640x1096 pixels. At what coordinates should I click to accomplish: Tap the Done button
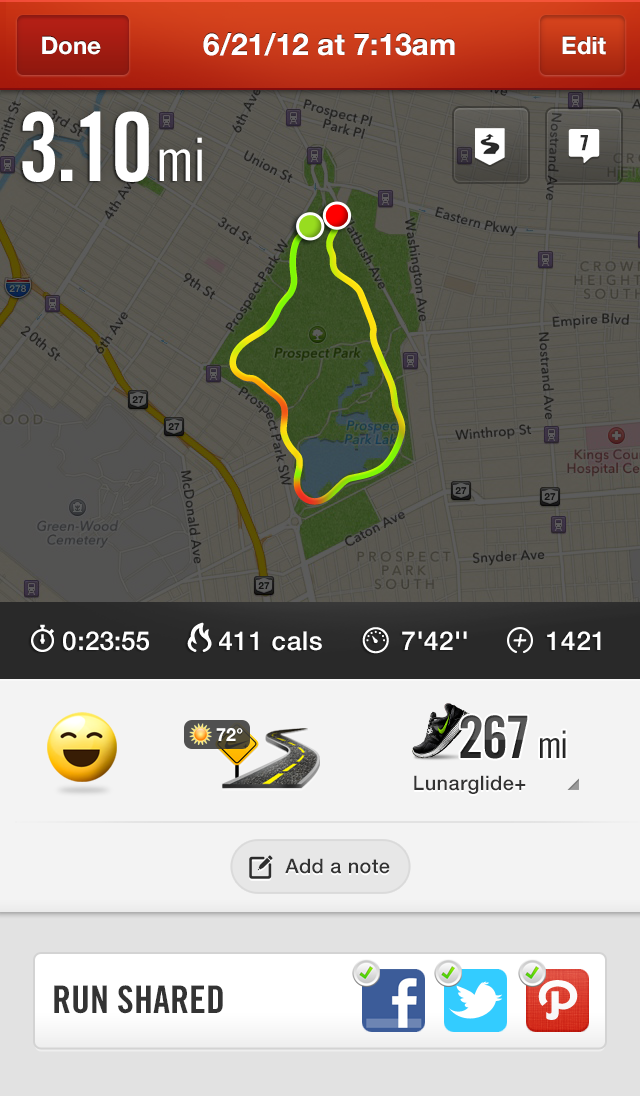[71, 46]
